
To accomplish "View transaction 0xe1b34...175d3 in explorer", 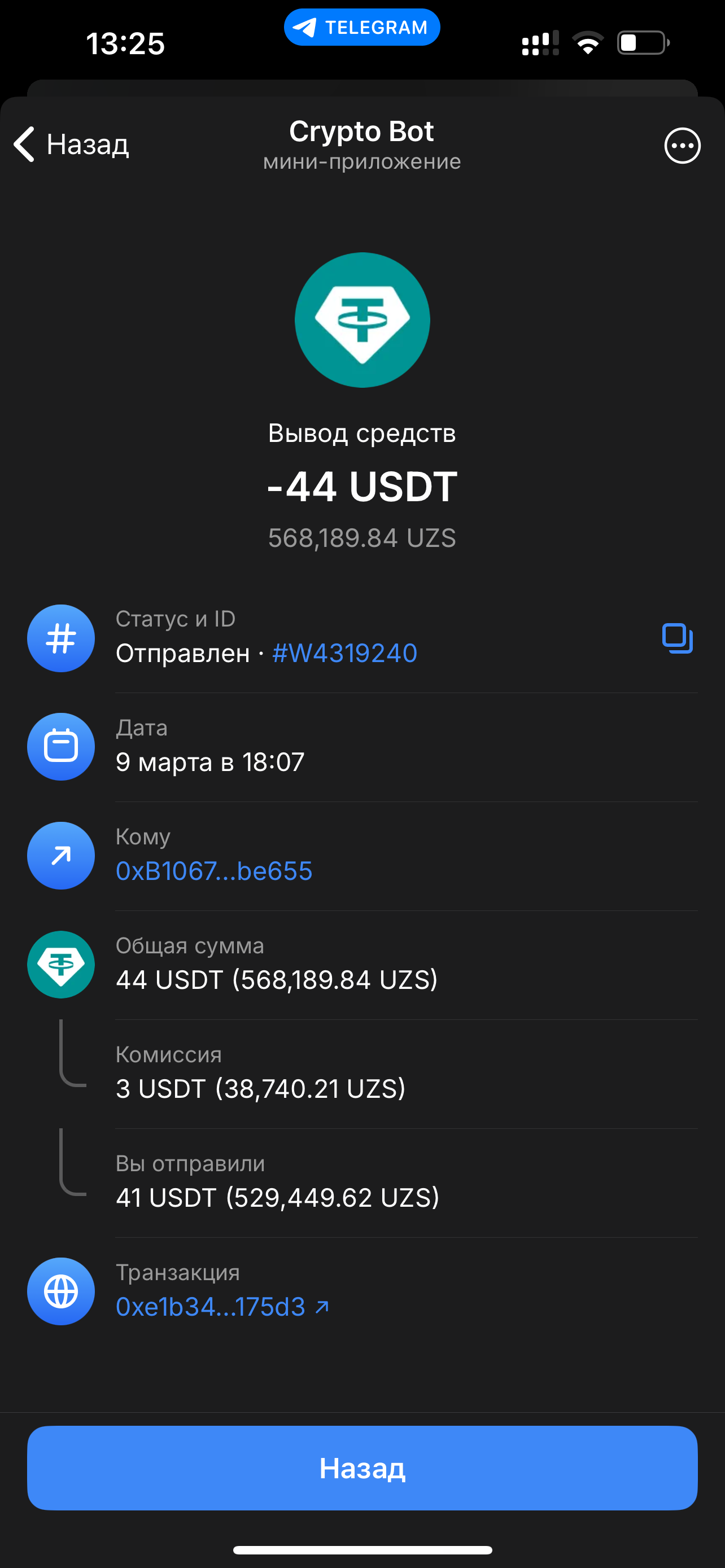I will tap(222, 1307).
